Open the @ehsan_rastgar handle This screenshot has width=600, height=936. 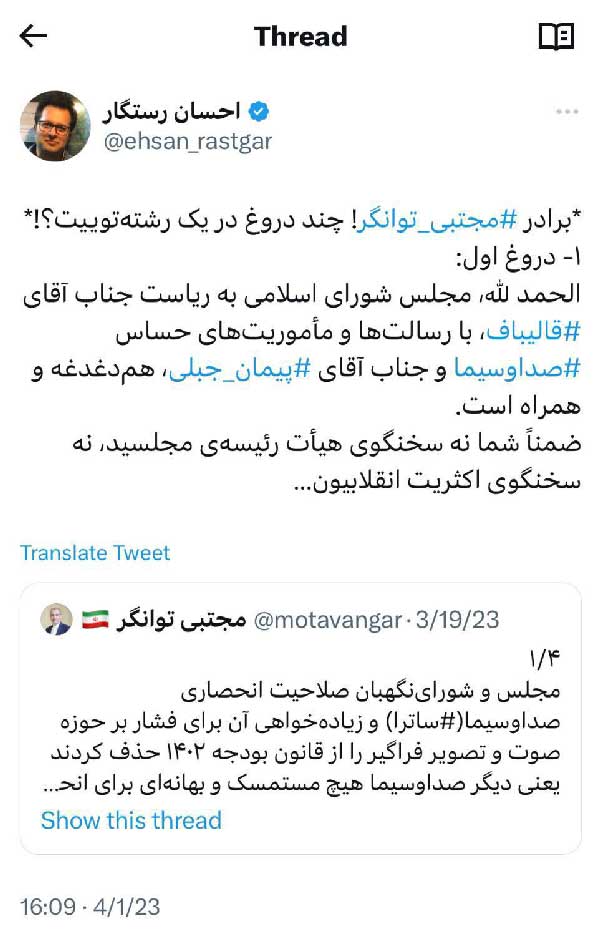188,141
